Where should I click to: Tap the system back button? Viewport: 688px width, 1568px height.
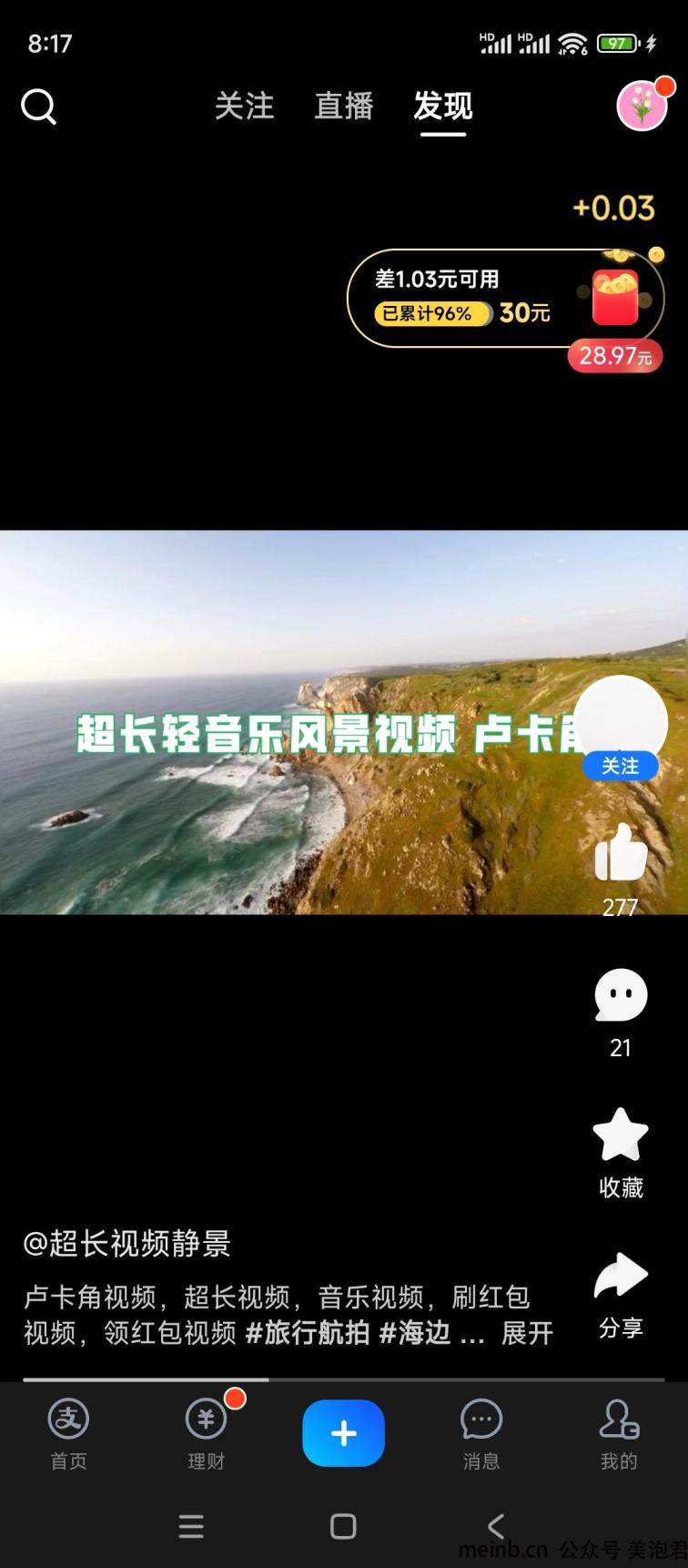point(495,1526)
